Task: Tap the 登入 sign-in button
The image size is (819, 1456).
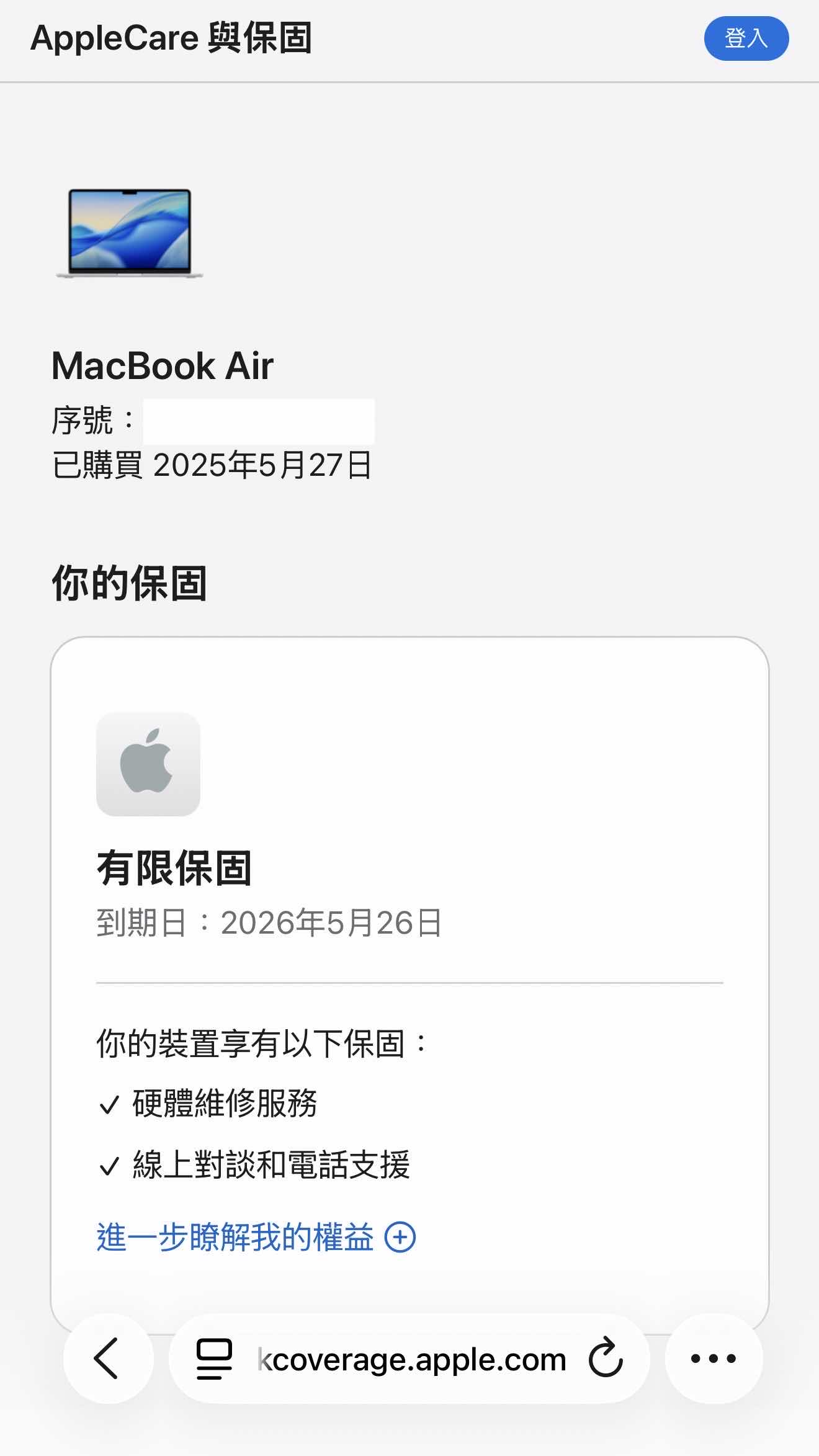Action: [x=746, y=38]
